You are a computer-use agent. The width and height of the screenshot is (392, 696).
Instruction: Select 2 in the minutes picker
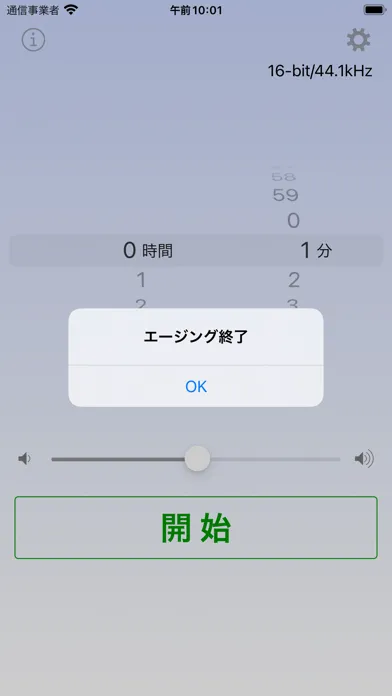point(294,280)
